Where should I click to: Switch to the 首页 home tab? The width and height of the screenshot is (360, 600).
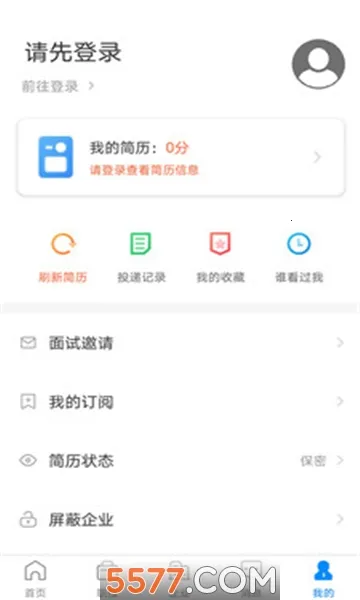click(35, 578)
